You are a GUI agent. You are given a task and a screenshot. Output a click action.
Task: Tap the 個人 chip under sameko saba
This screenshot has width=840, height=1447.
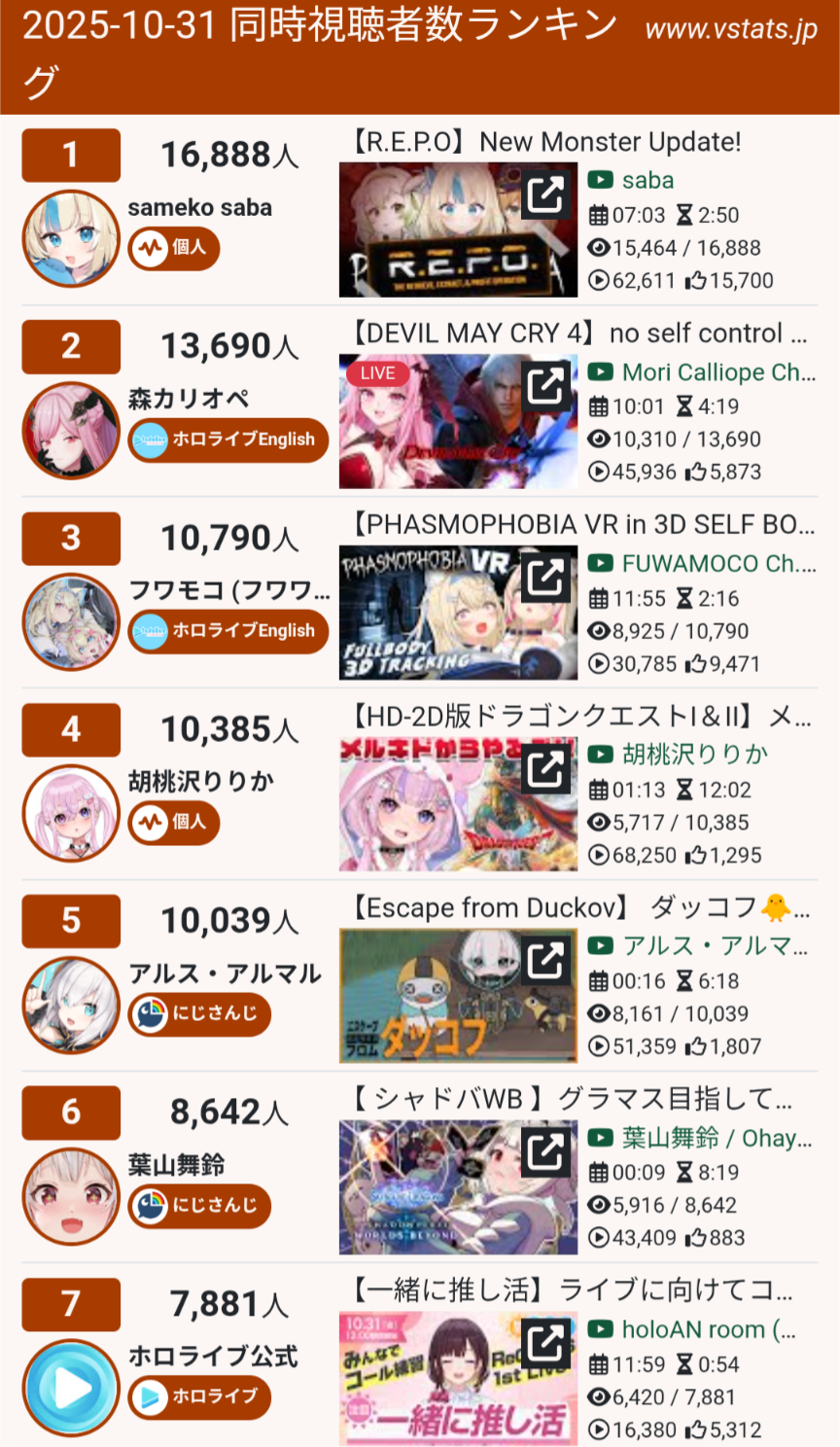tap(174, 248)
